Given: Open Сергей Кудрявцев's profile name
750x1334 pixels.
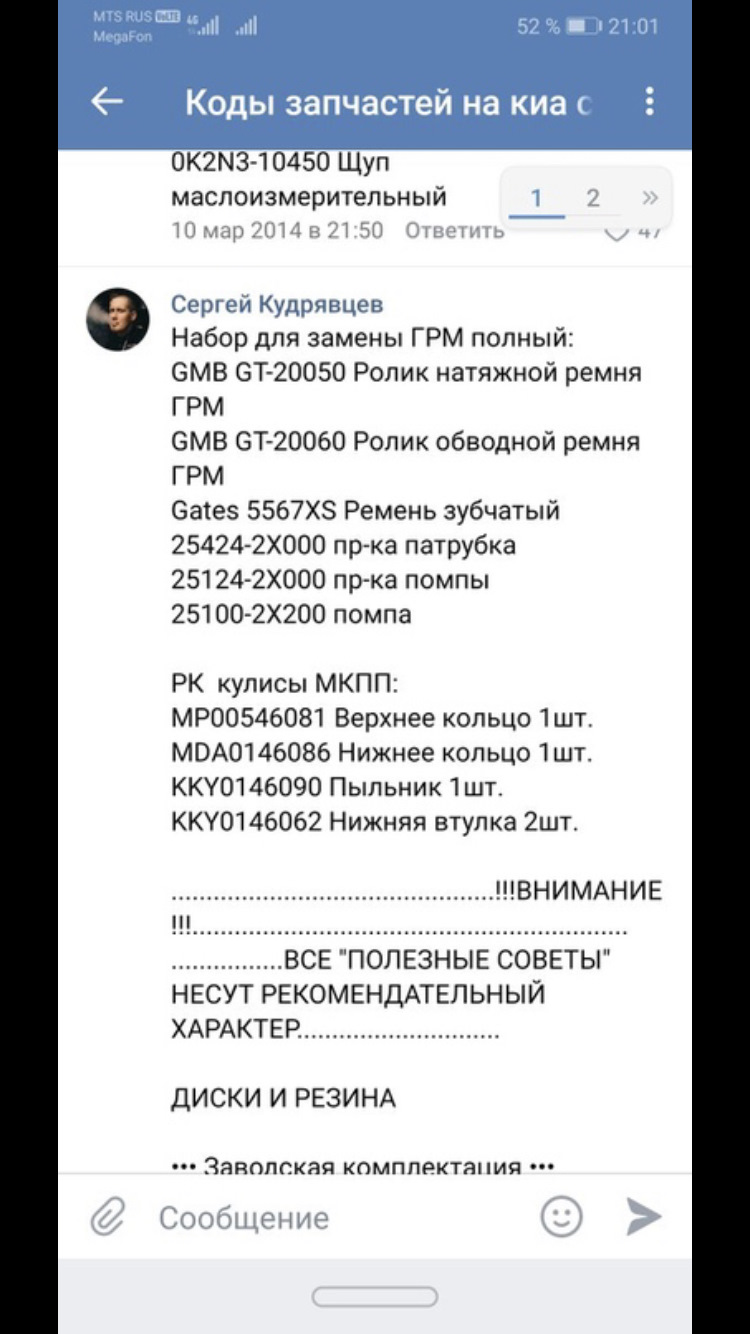Looking at the screenshot, I should click(277, 304).
